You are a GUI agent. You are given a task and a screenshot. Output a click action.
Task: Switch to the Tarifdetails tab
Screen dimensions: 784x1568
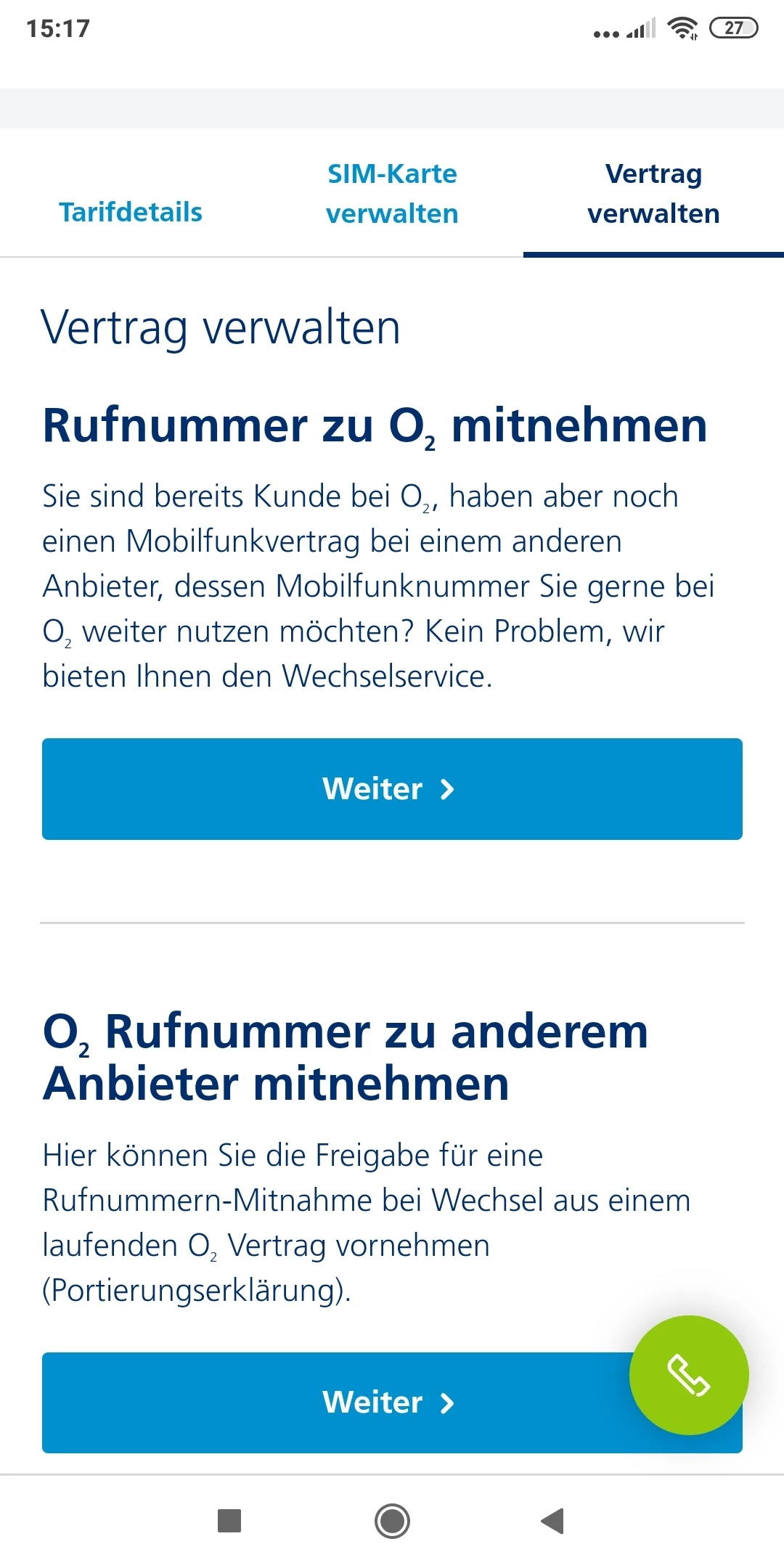(x=131, y=213)
